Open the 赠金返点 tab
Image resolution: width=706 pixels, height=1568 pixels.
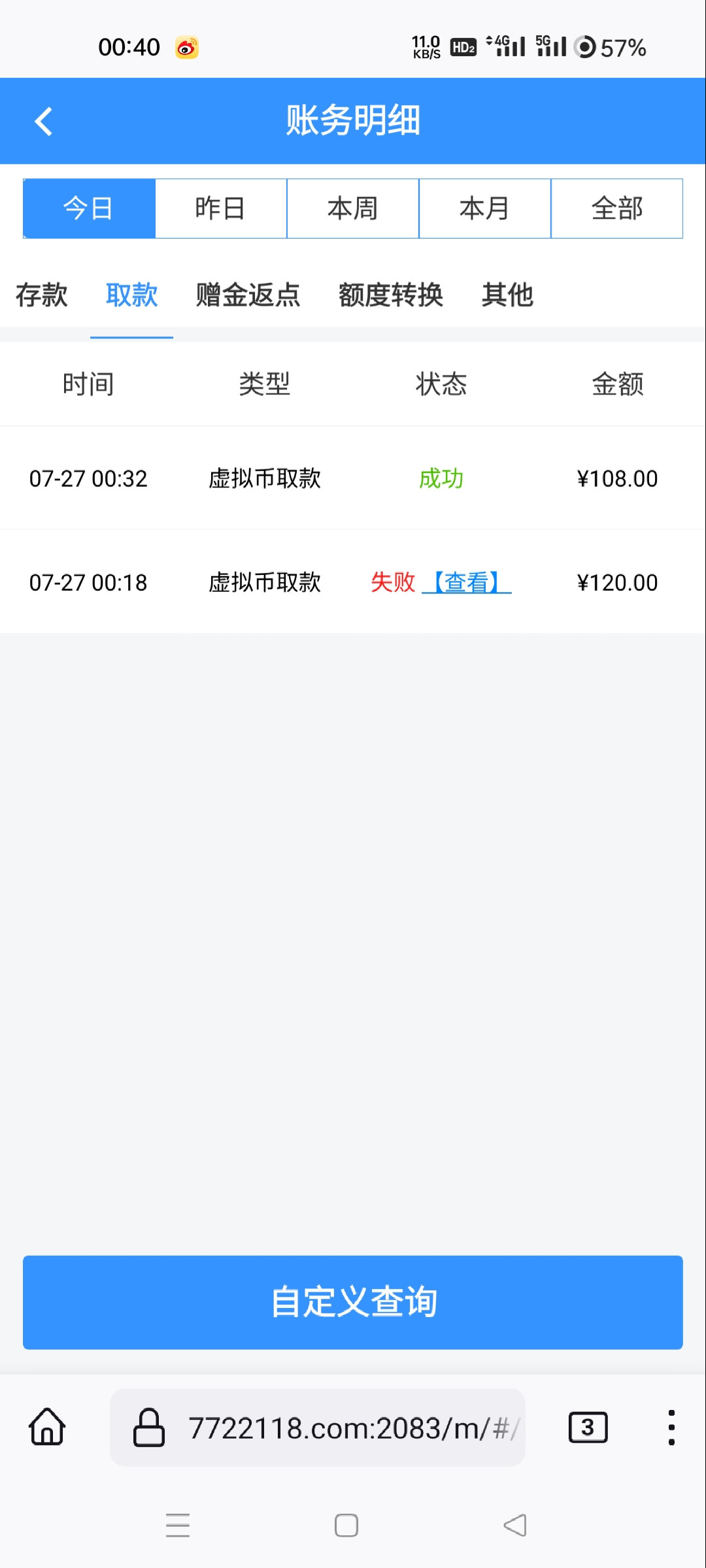tap(248, 295)
